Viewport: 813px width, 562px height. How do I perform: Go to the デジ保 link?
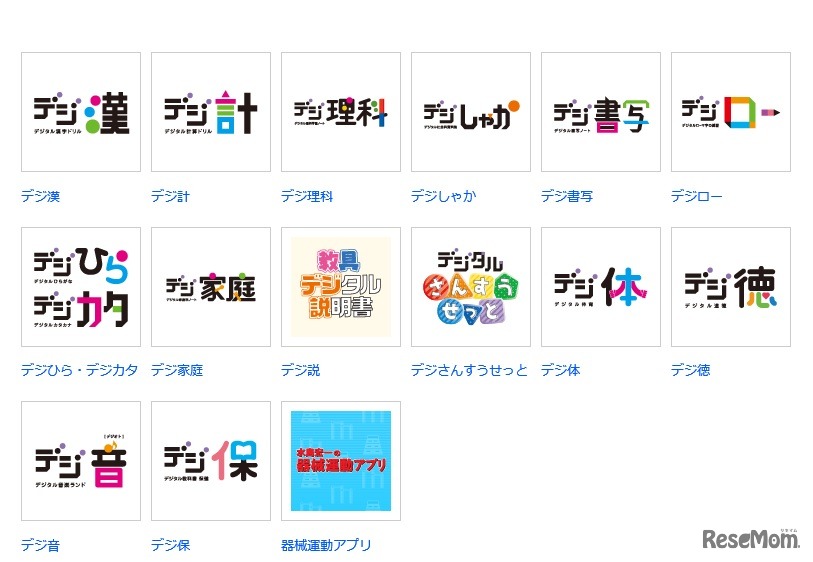(170, 545)
